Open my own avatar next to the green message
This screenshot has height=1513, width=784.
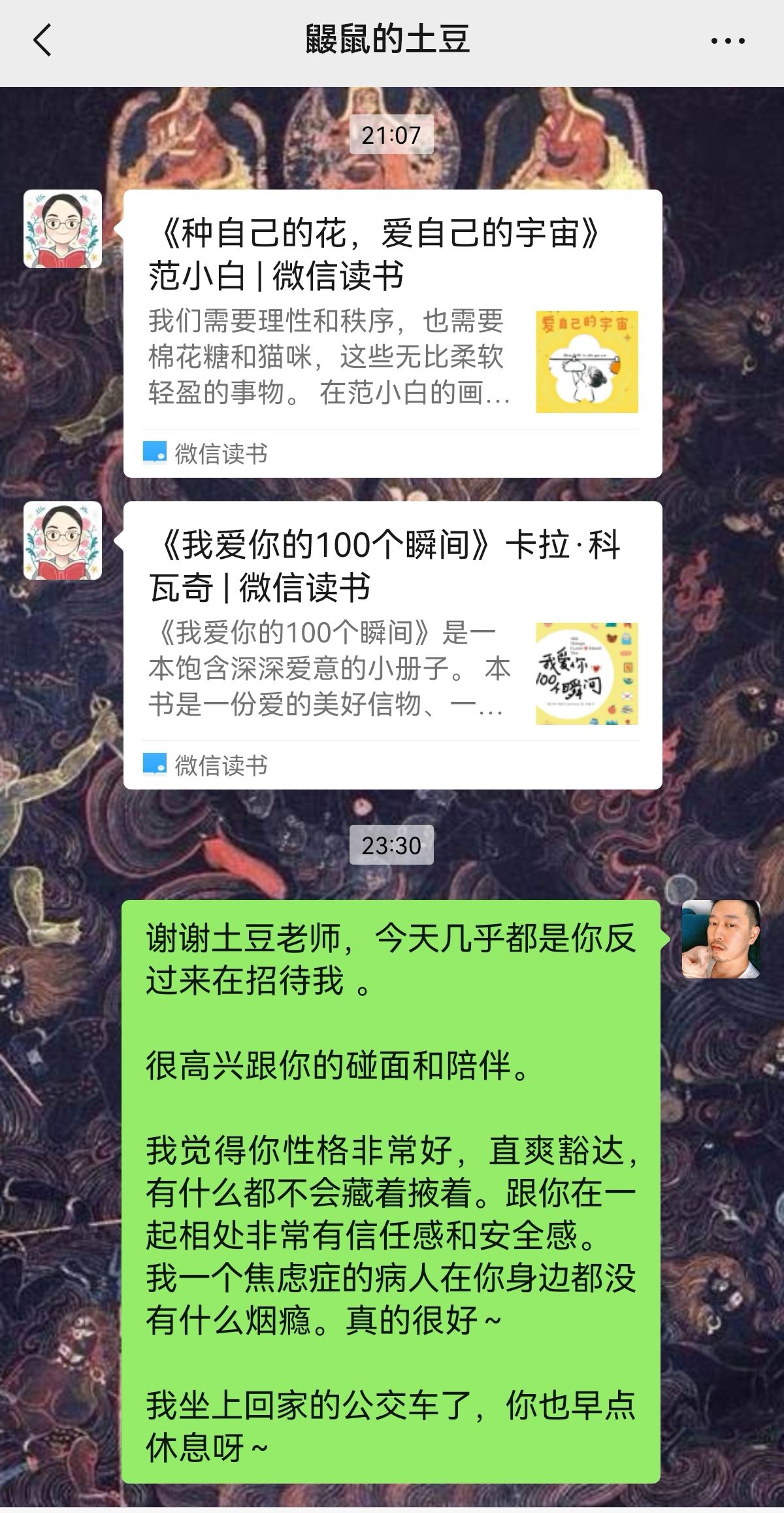pyautogui.click(x=721, y=939)
